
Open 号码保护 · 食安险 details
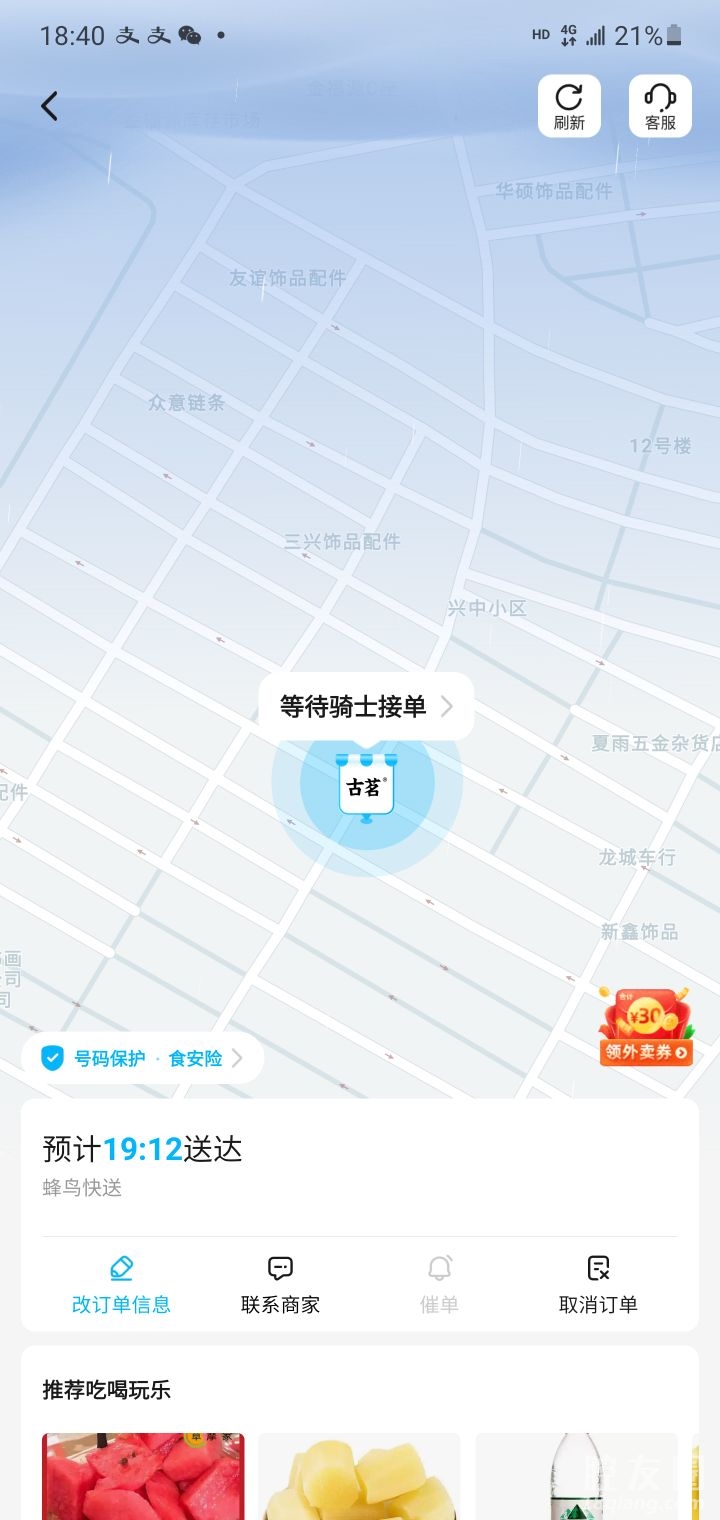tap(143, 1058)
